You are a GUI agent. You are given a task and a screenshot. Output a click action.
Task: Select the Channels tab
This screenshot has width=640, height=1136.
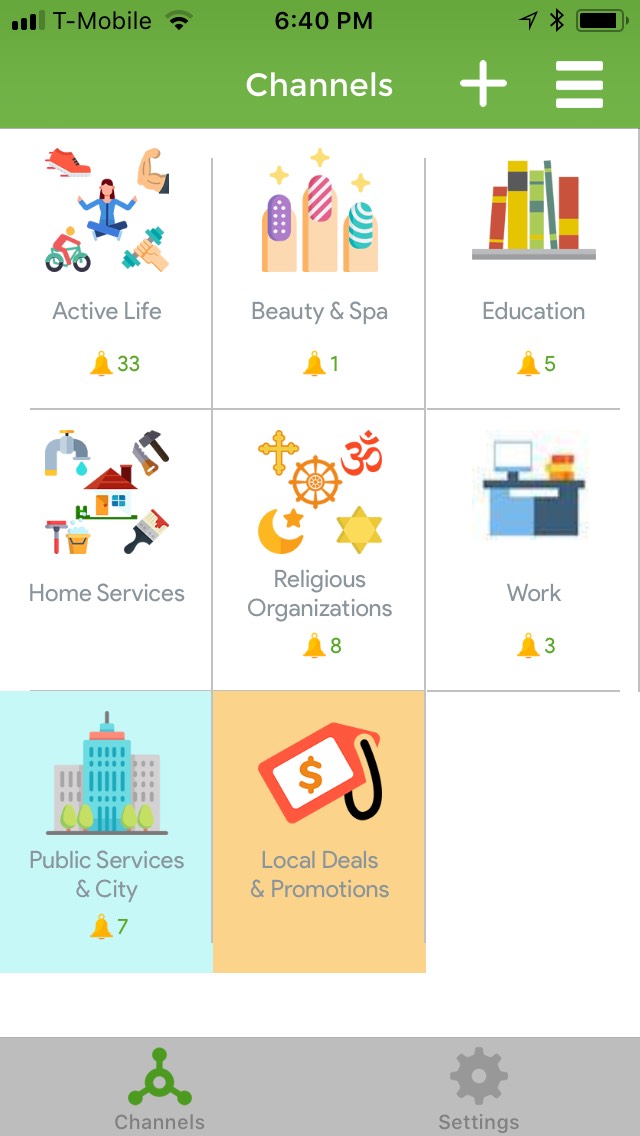point(159,1088)
